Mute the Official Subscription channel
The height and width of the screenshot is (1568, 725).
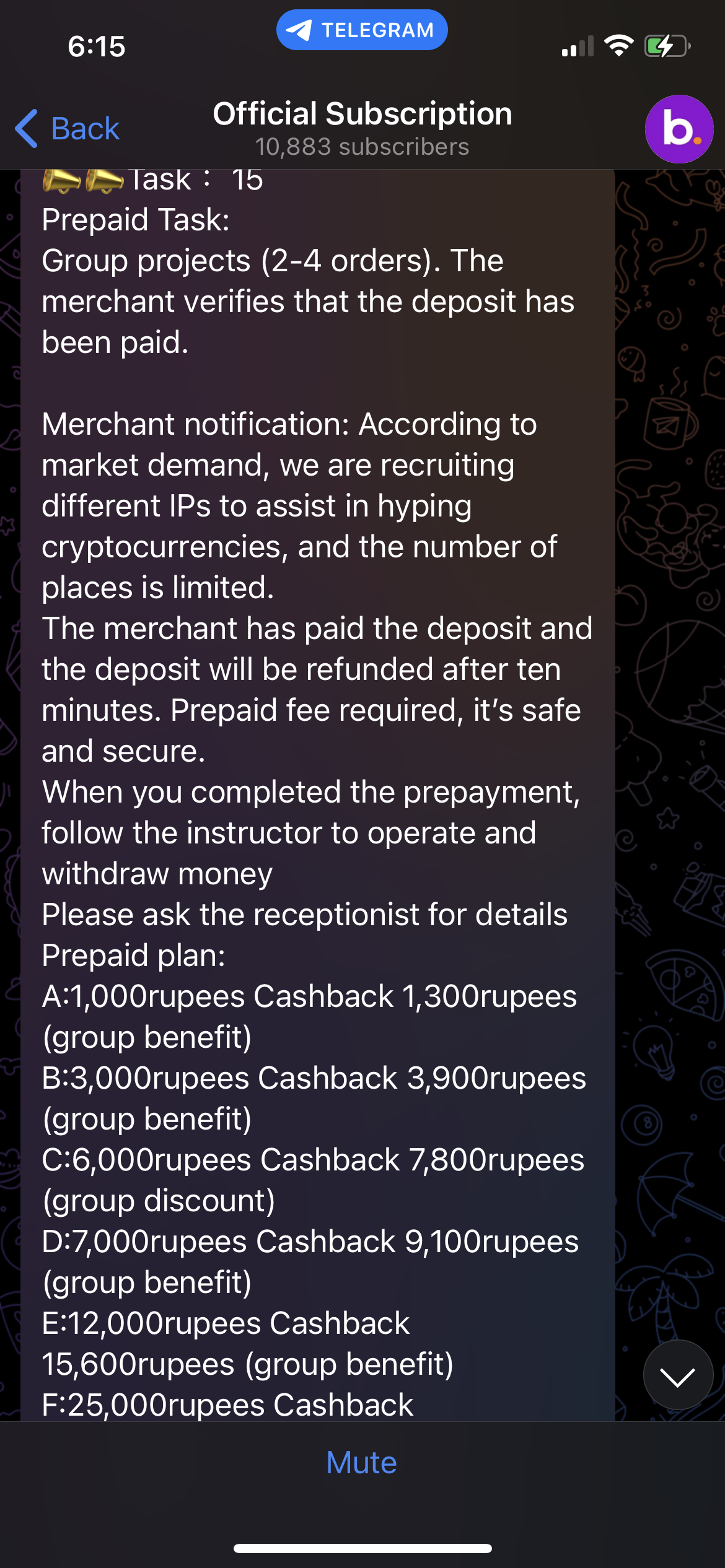[x=362, y=1463]
